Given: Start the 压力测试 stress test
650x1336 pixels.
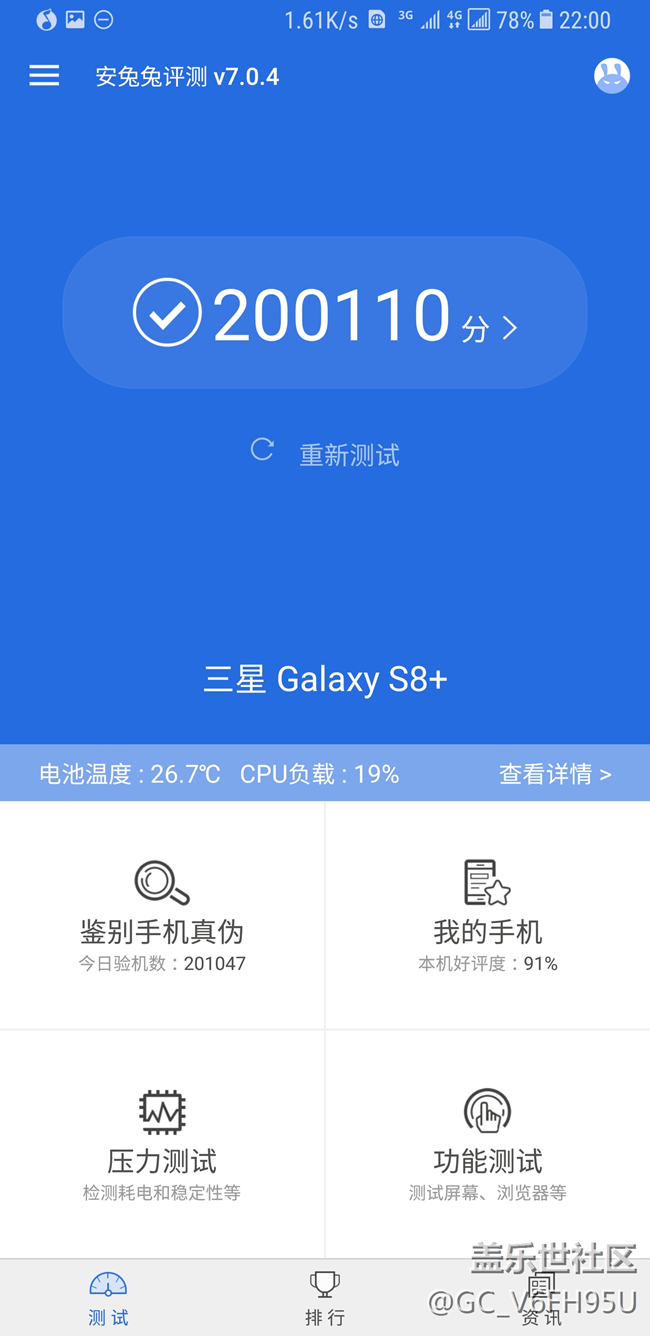Looking at the screenshot, I should [162, 1144].
